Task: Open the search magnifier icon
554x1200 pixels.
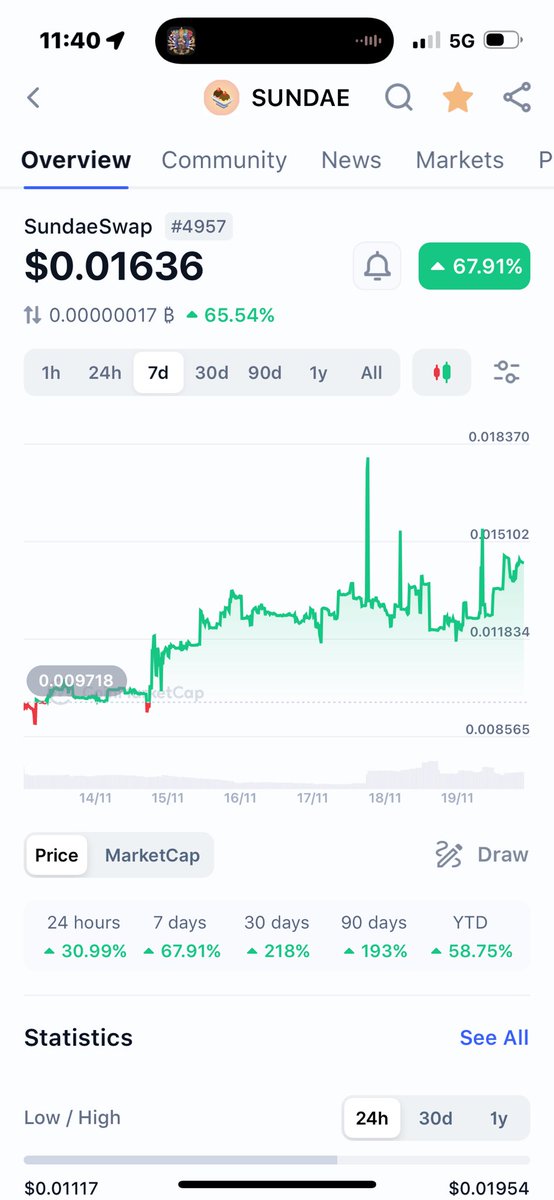Action: point(399,97)
